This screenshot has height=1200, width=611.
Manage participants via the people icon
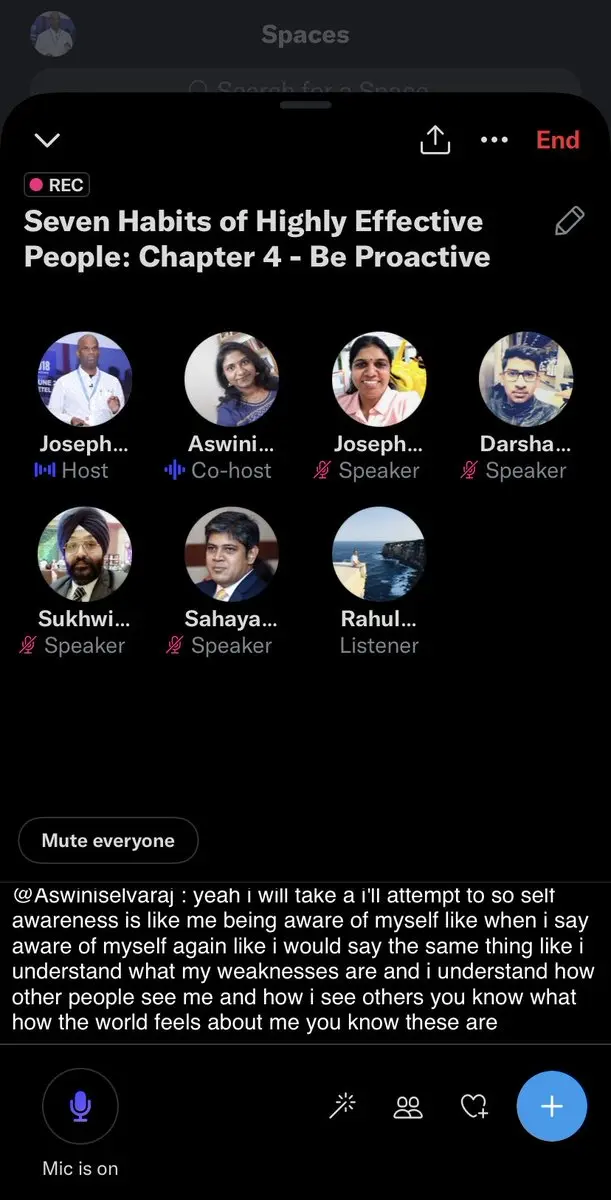(408, 1106)
